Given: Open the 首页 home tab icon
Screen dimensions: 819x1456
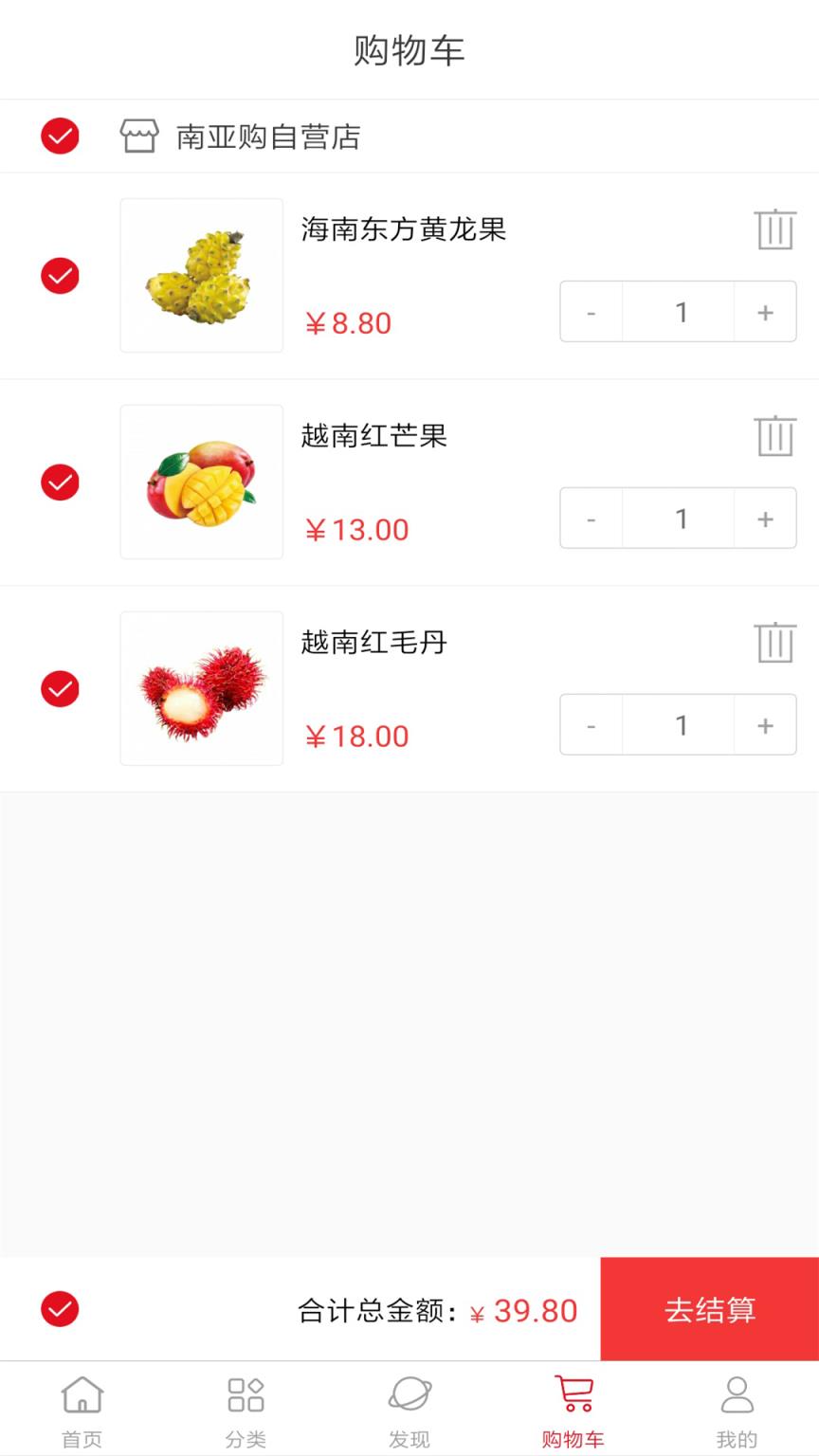Looking at the screenshot, I should tap(82, 1394).
